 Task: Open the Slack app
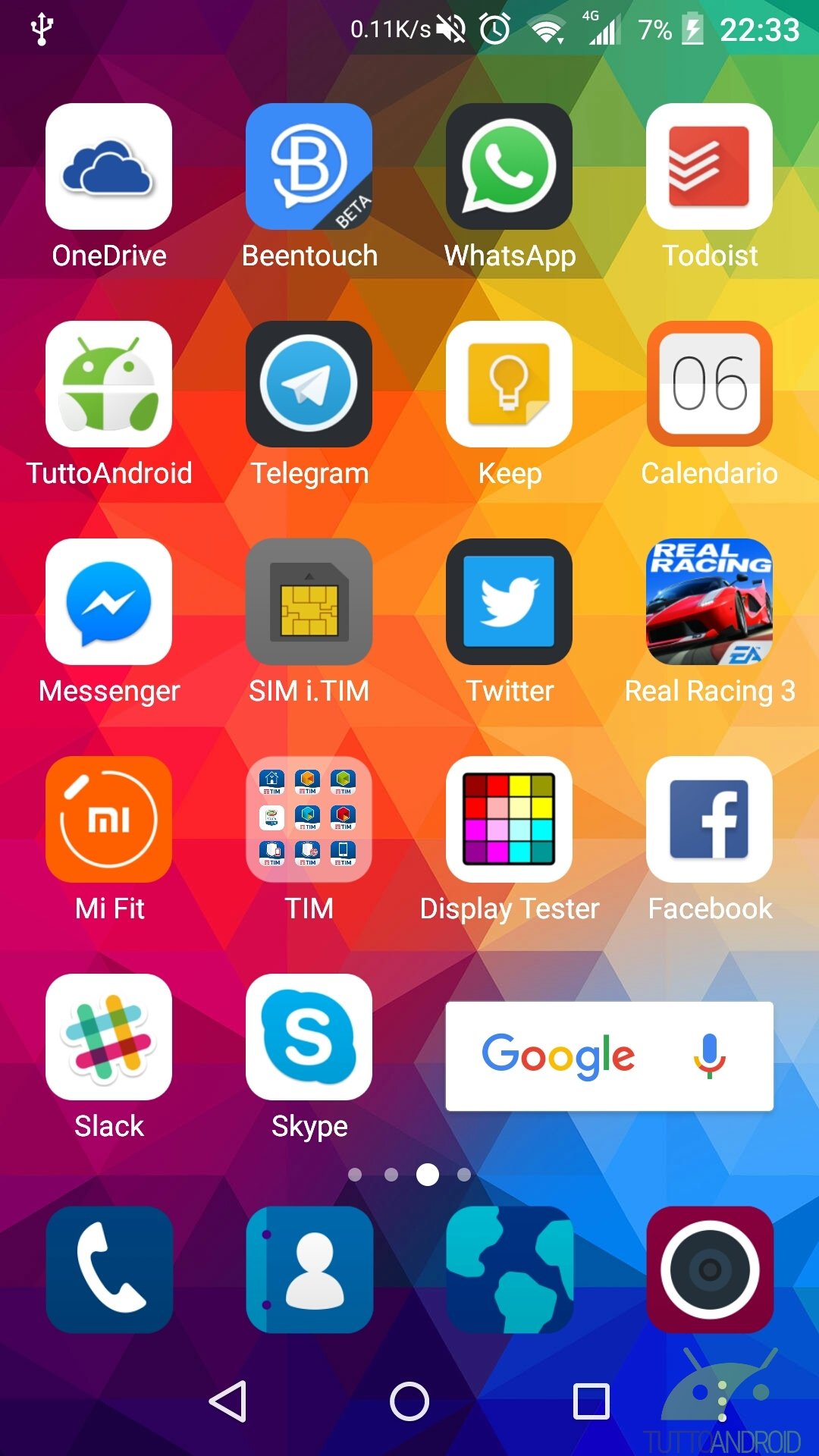click(x=108, y=1037)
